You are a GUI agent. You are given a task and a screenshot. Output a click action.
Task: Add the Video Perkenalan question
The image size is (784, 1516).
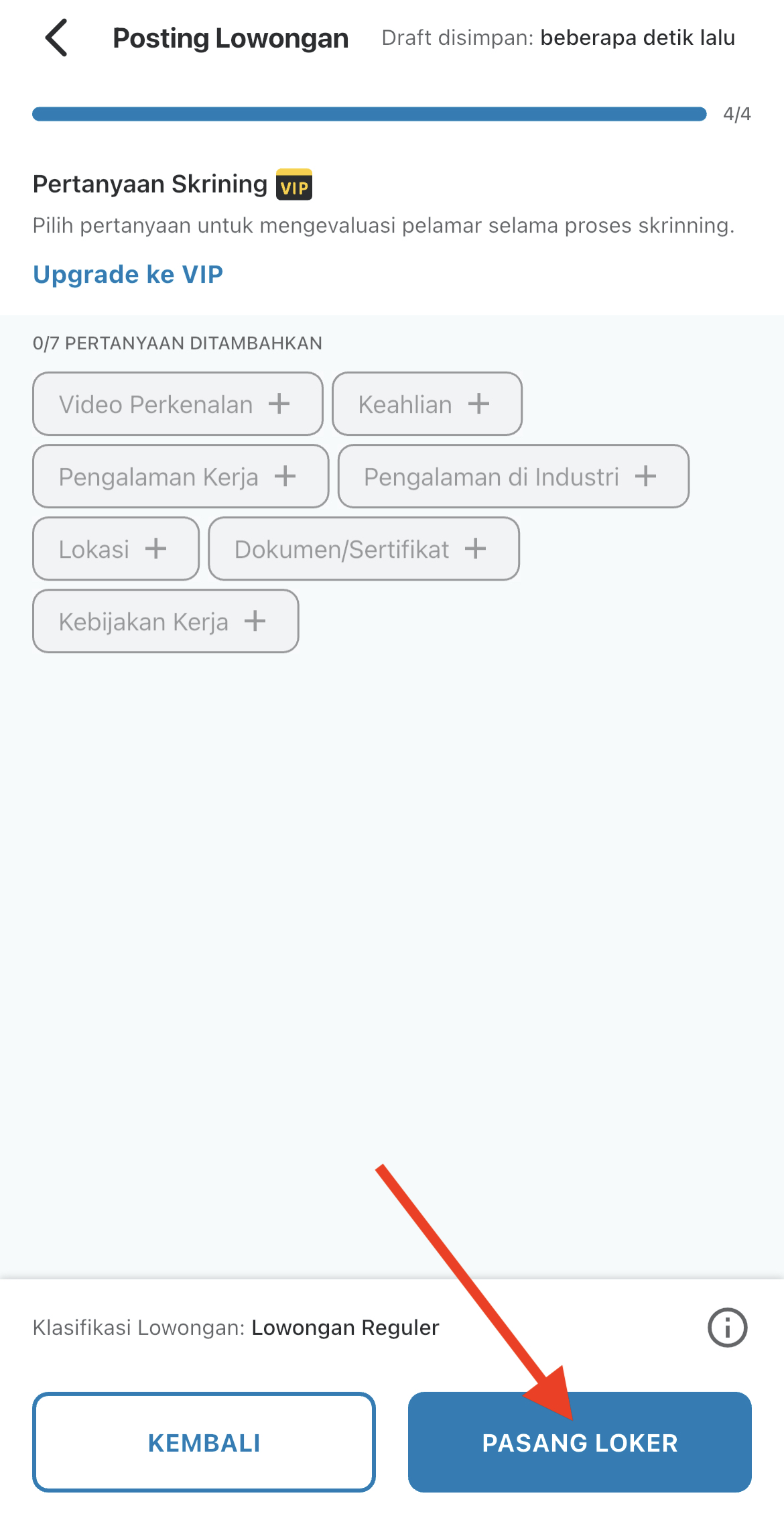pos(178,404)
